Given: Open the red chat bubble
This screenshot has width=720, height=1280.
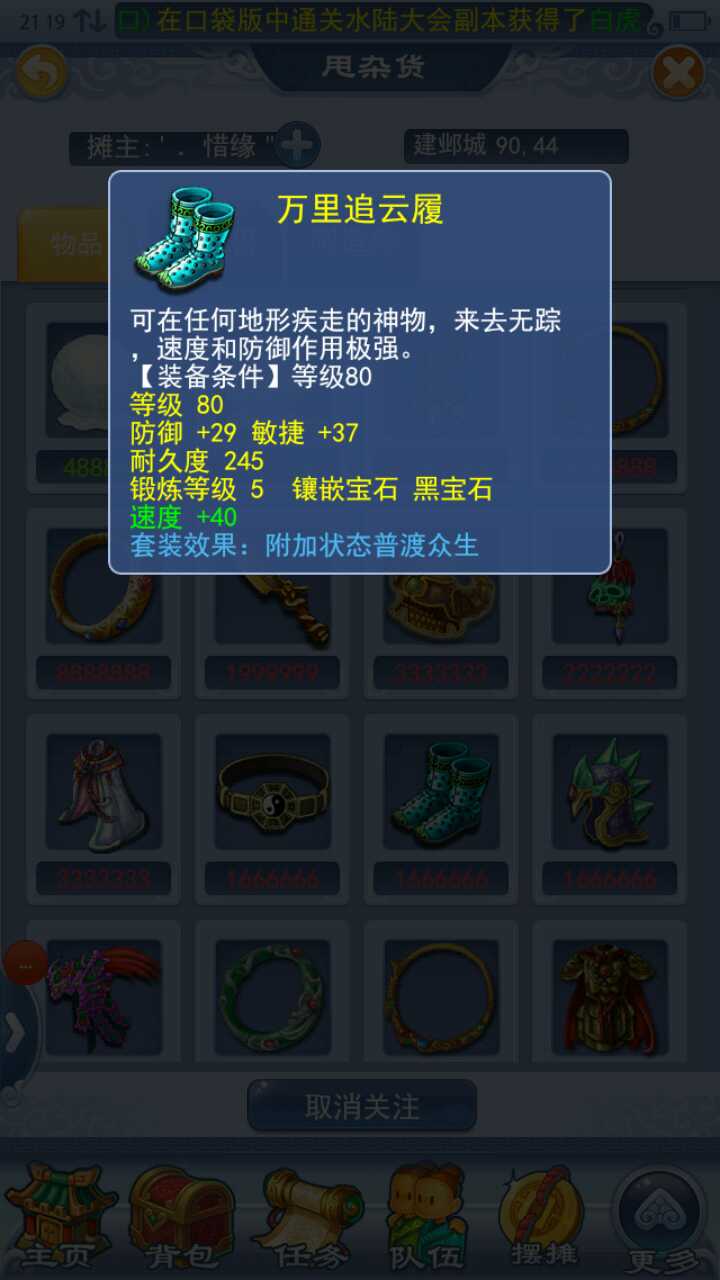Looking at the screenshot, I should [x=24, y=963].
